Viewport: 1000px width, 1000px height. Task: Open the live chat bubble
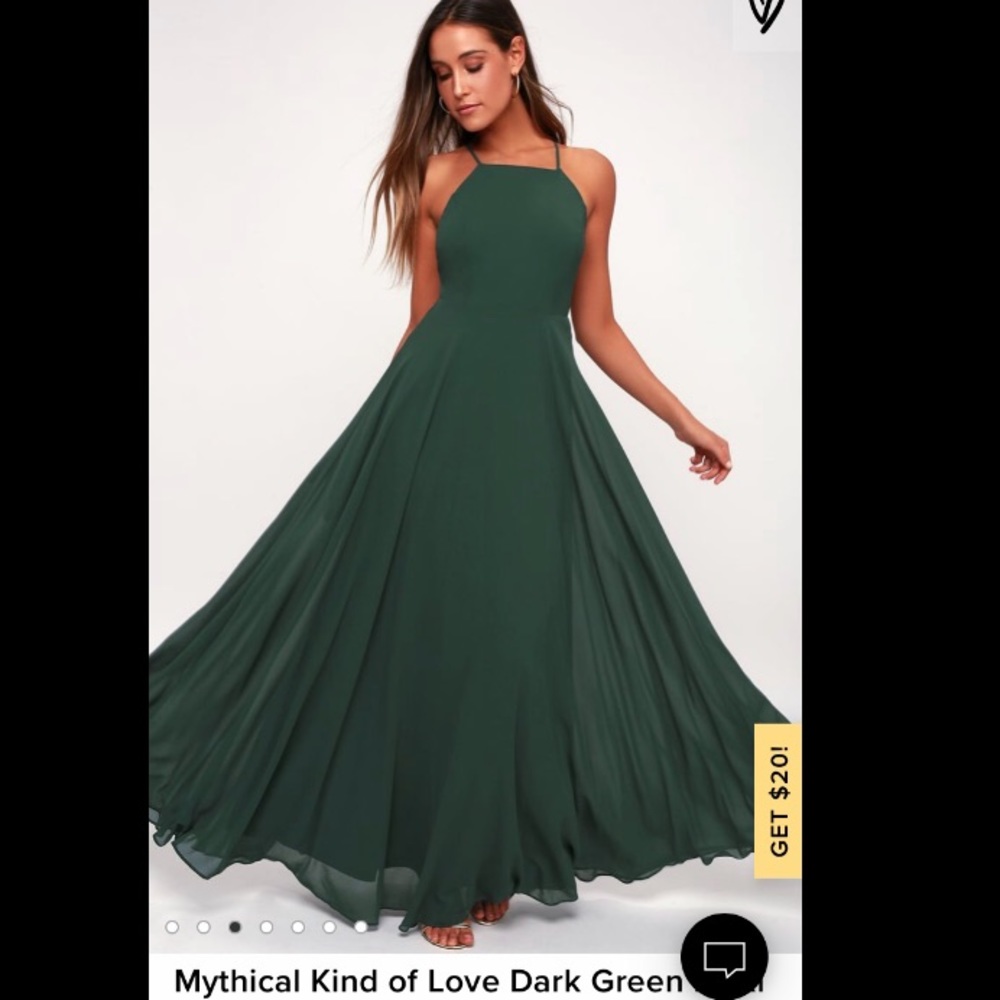click(x=724, y=957)
